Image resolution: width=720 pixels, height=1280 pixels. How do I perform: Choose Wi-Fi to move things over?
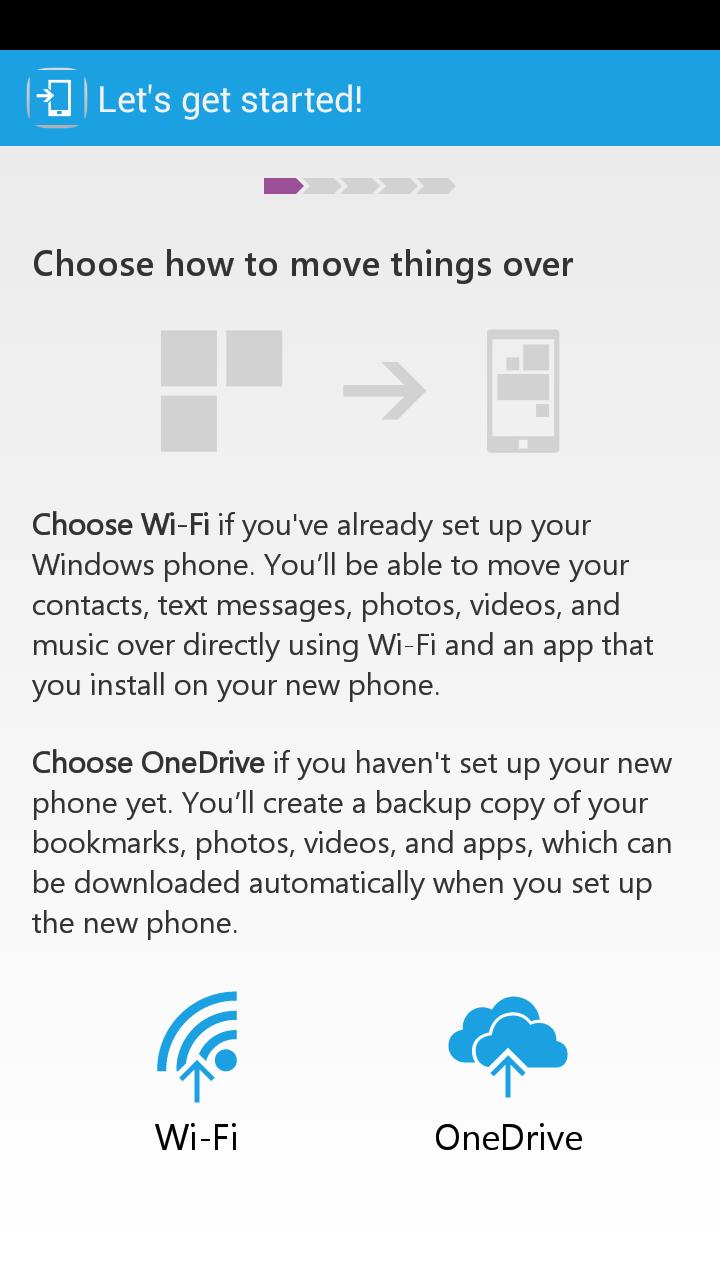(x=197, y=1072)
